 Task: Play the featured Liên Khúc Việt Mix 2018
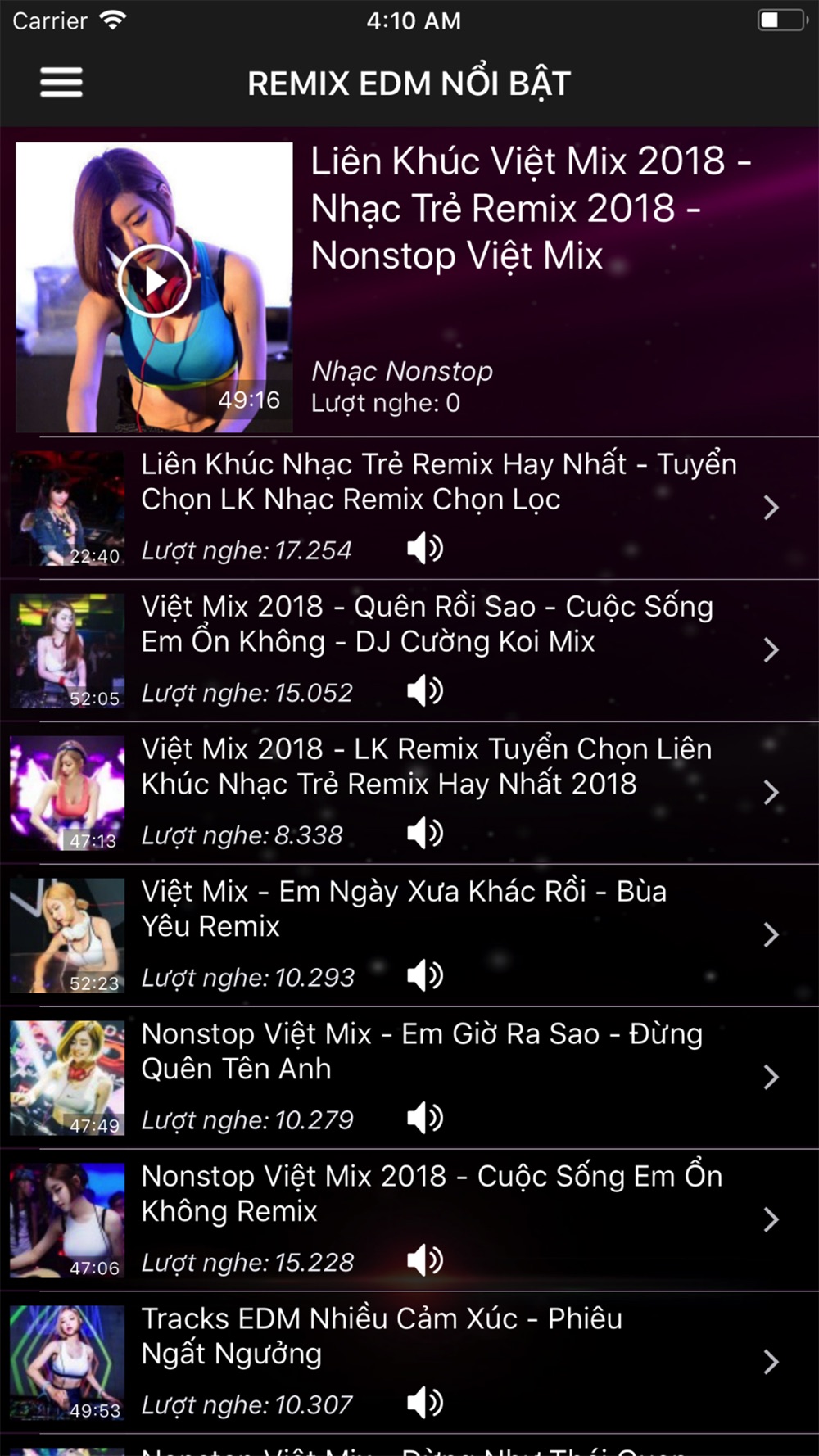point(154,281)
